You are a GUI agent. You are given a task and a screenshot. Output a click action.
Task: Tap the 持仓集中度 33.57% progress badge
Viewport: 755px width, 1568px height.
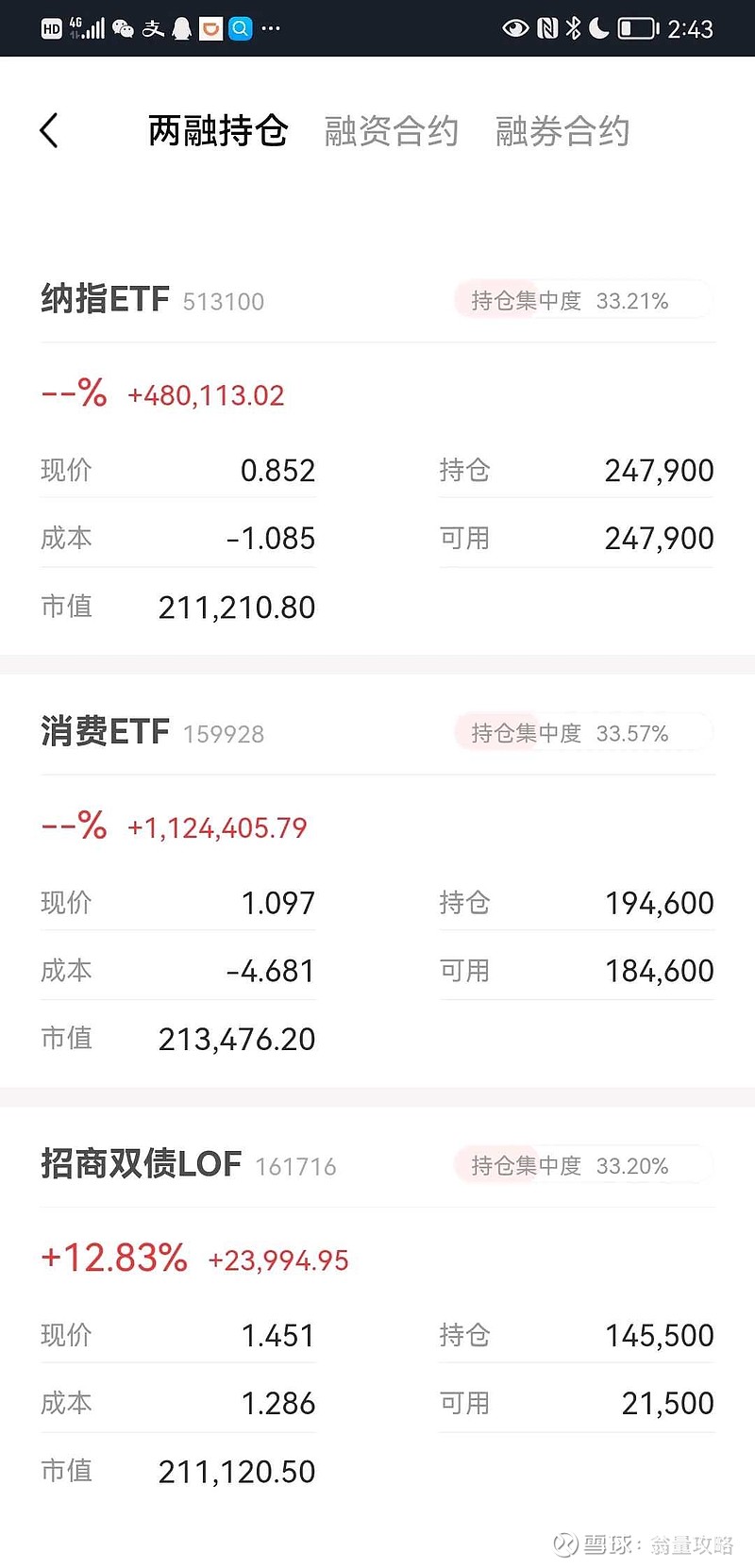(583, 732)
